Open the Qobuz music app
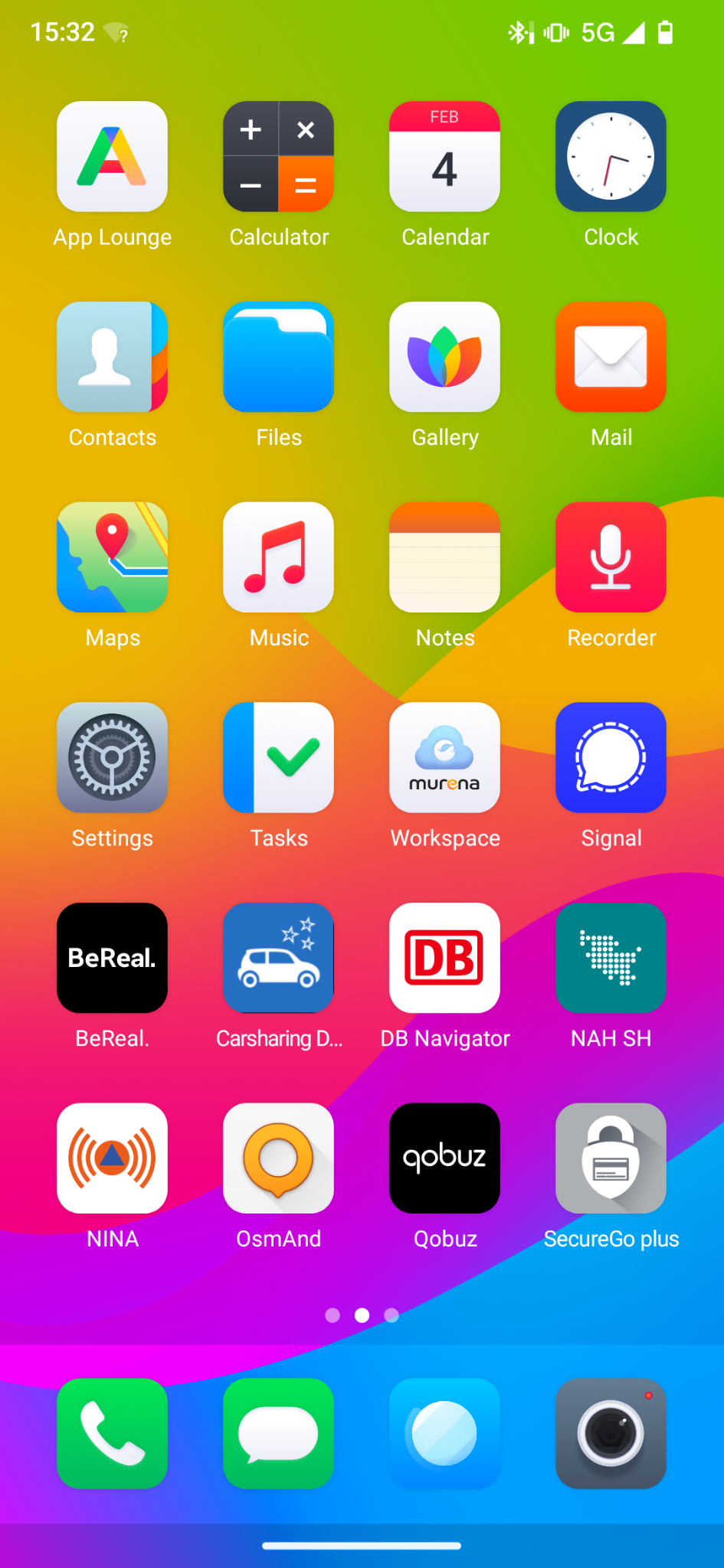 pyautogui.click(x=444, y=1158)
